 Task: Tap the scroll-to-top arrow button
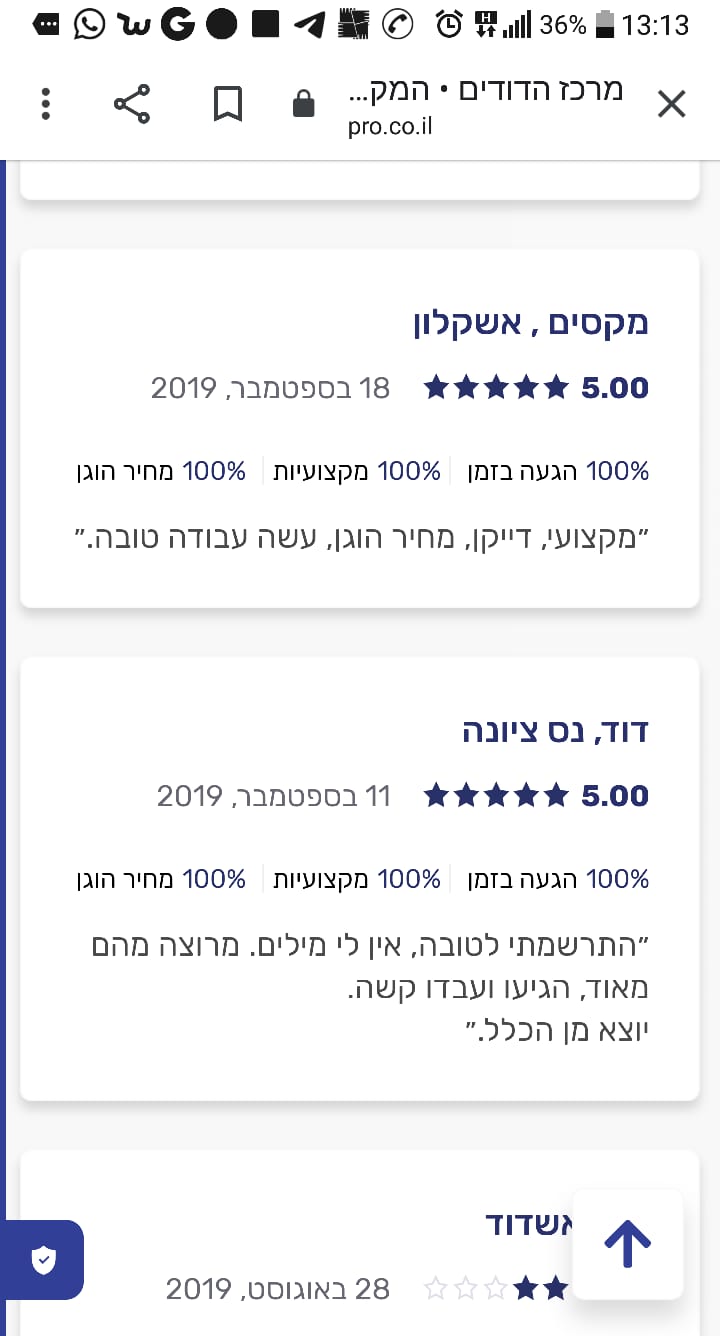pos(627,1244)
